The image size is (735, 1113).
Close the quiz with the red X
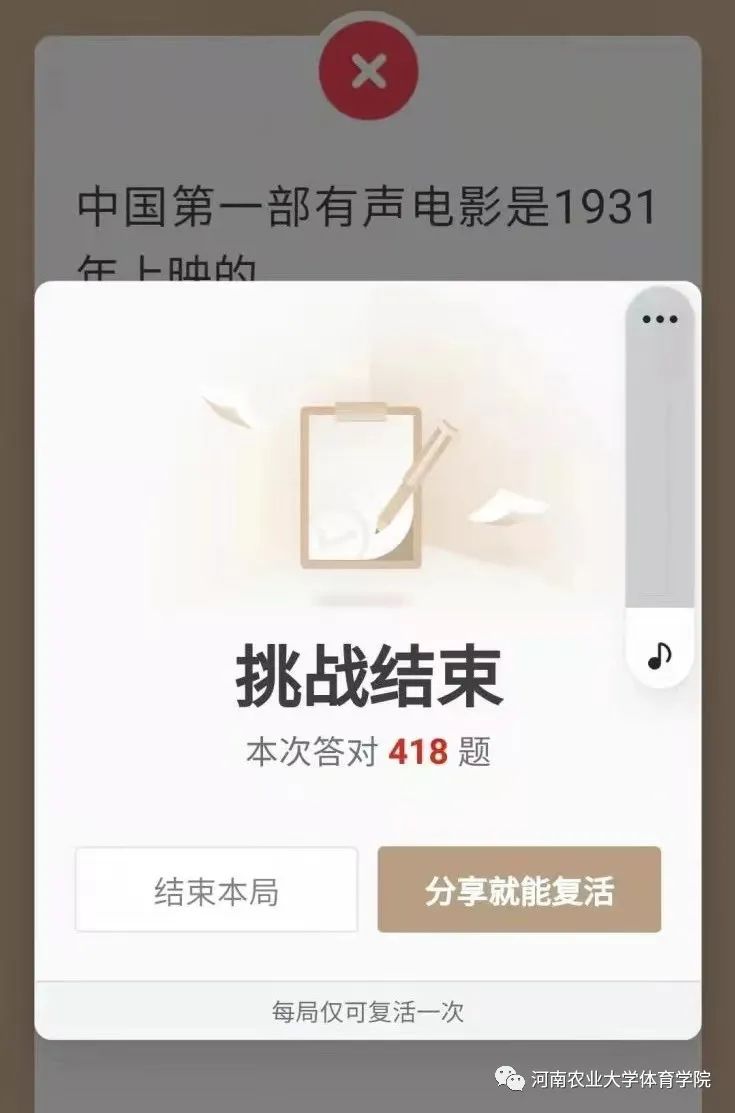point(368,71)
